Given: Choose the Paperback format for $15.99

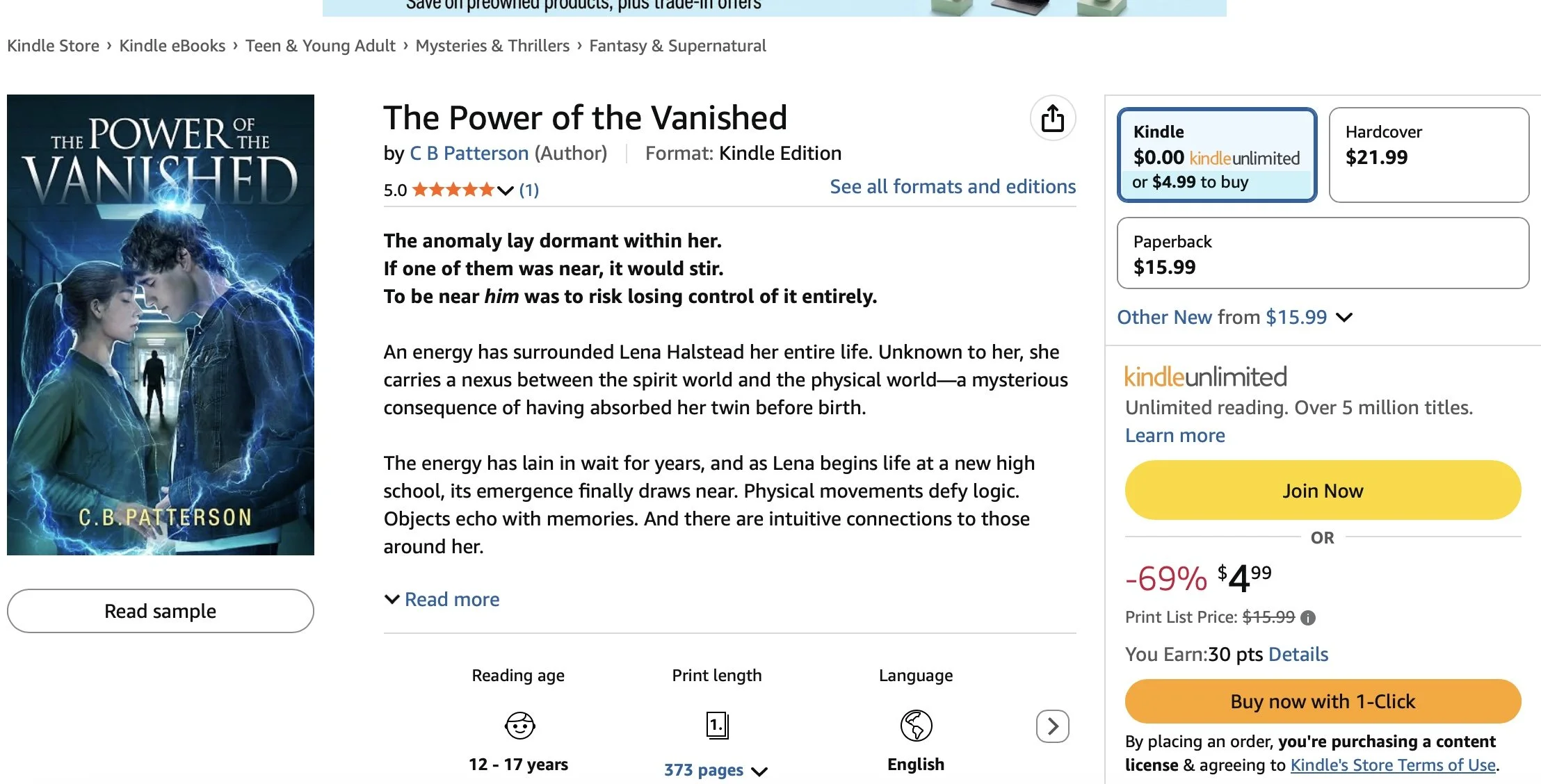Looking at the screenshot, I should [x=1323, y=253].
